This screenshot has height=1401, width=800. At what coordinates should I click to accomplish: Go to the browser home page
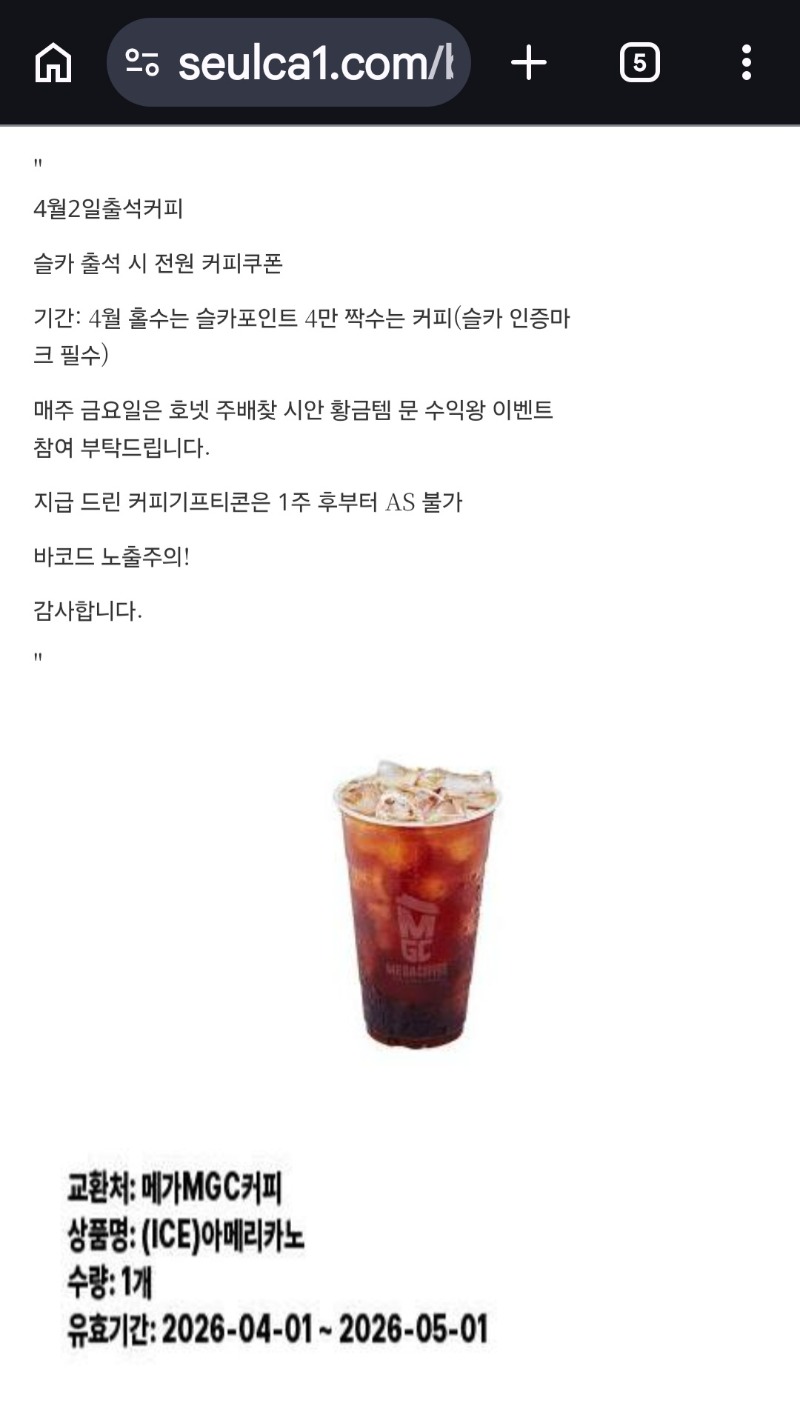(53, 63)
